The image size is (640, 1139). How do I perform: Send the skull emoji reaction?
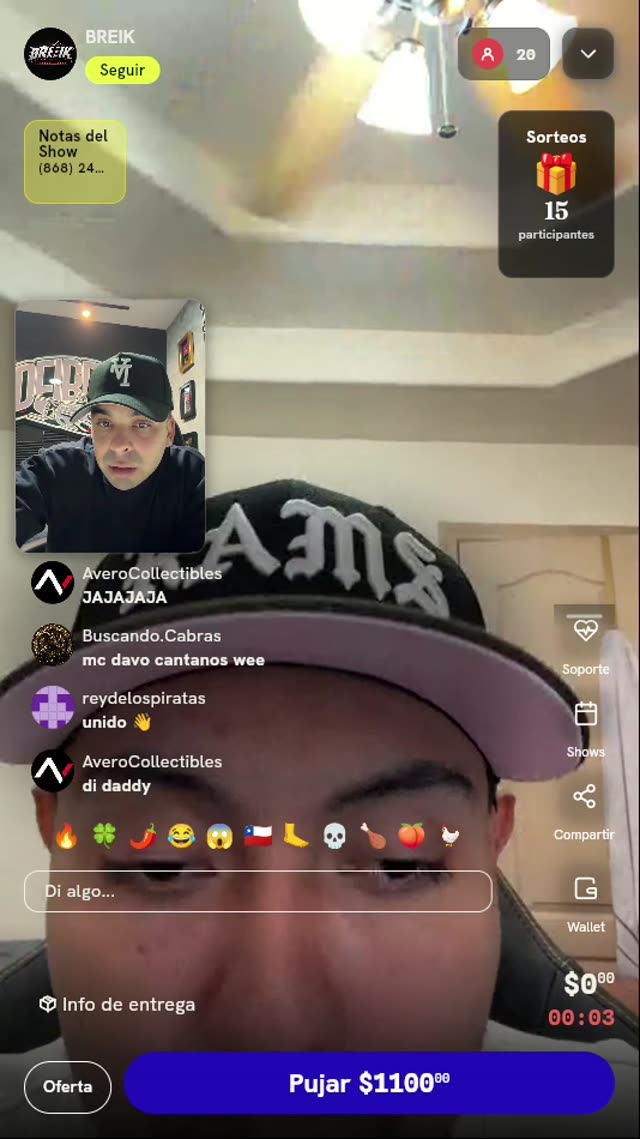click(x=334, y=837)
